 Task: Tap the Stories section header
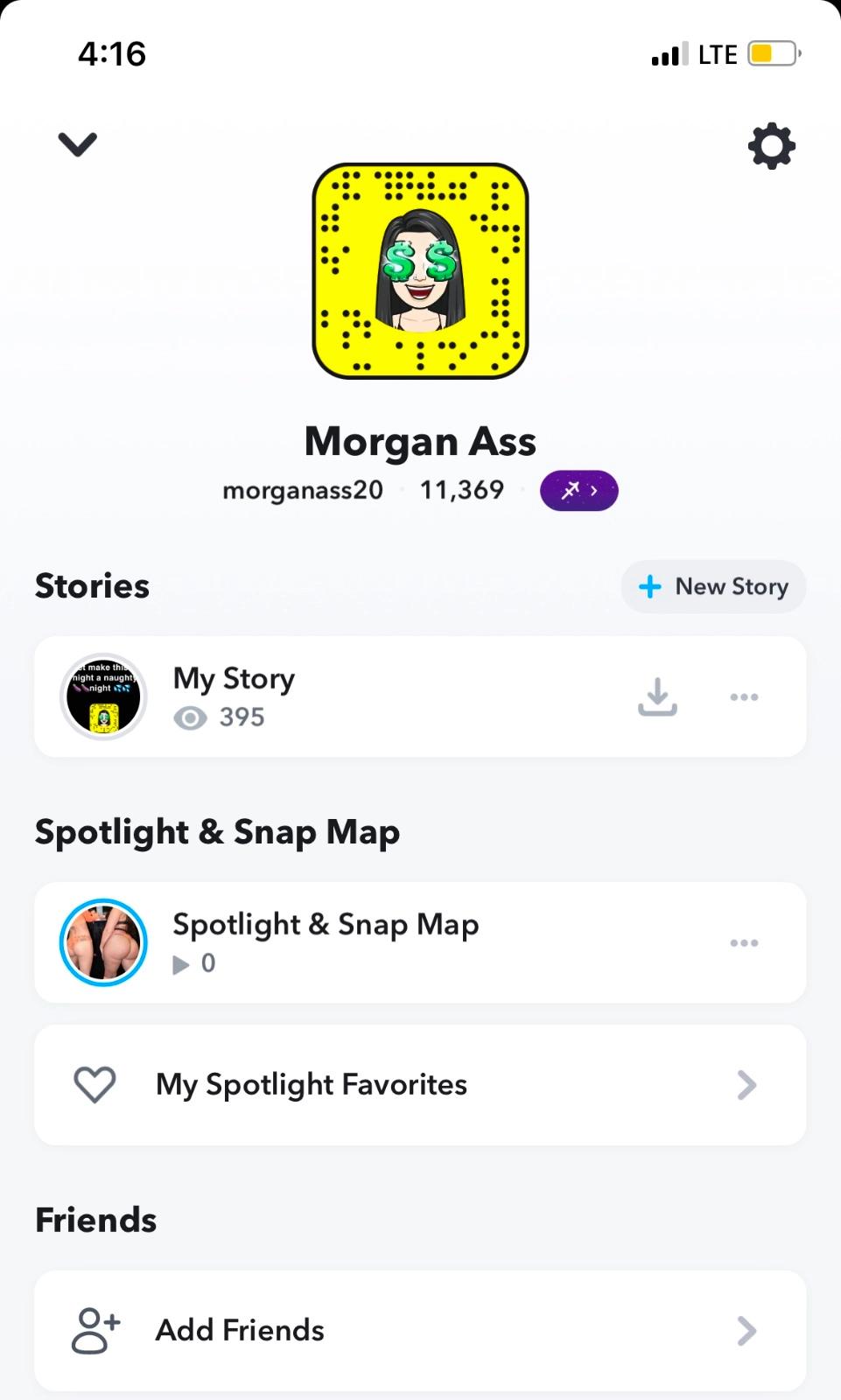click(91, 586)
